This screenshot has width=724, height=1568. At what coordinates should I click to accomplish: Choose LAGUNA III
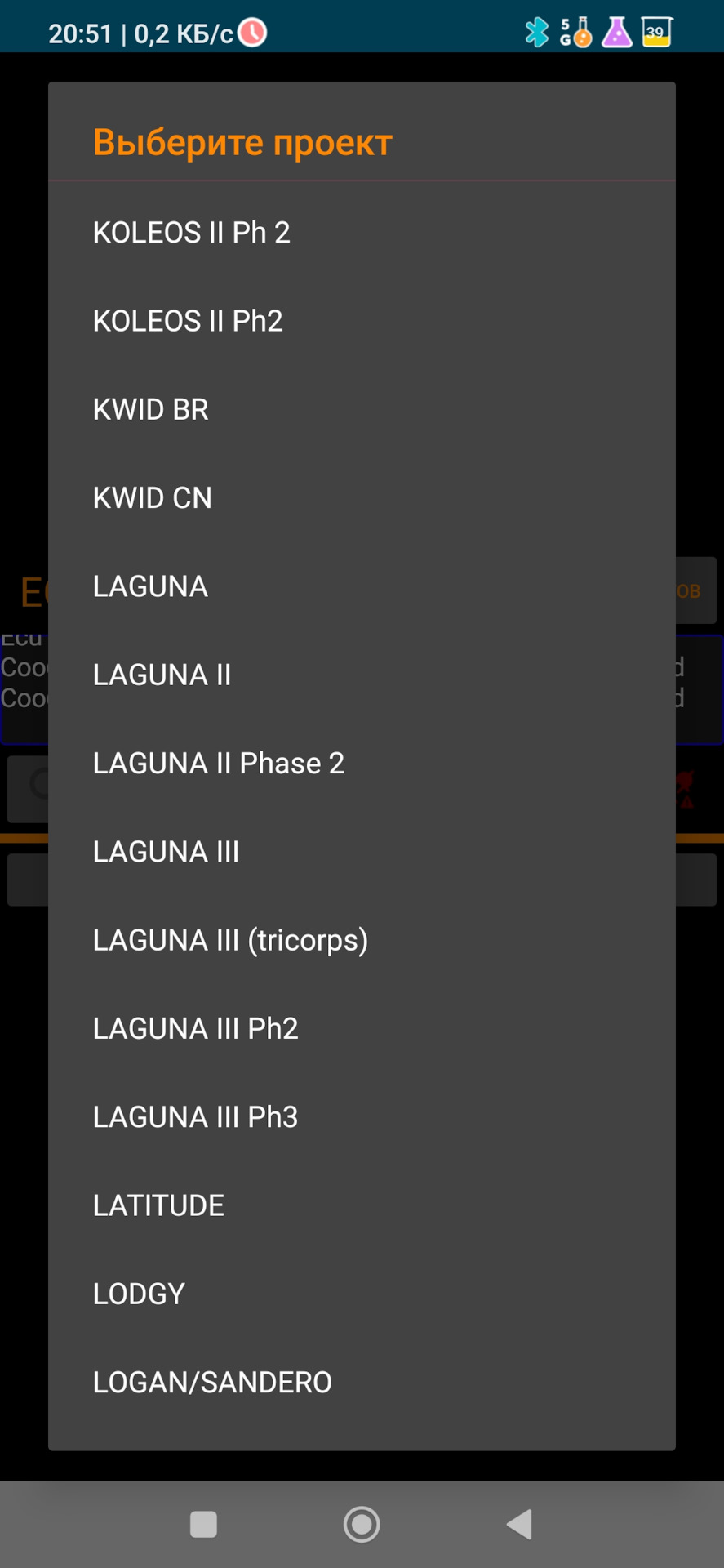[167, 852]
